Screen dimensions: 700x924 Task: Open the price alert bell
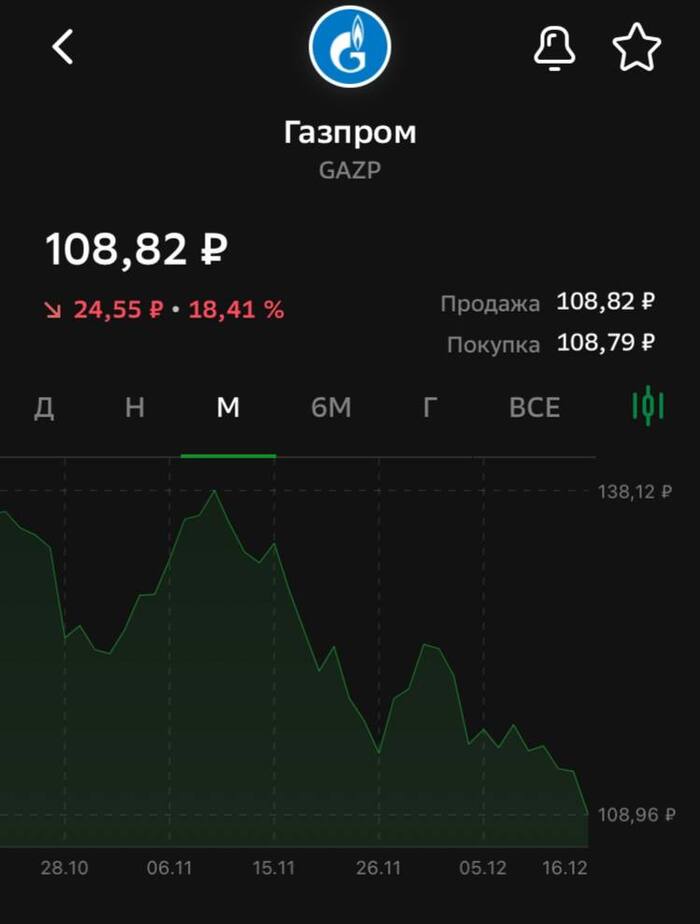pos(555,47)
